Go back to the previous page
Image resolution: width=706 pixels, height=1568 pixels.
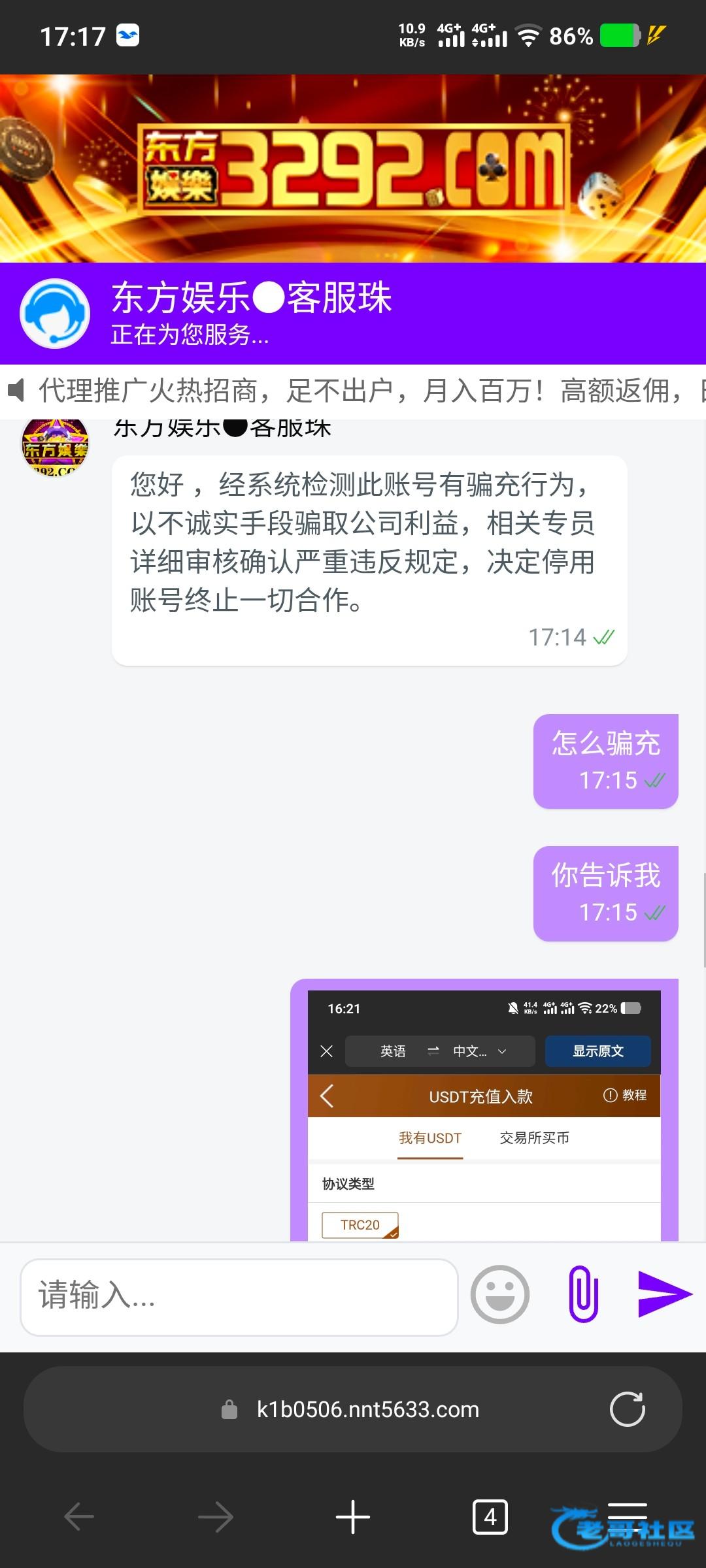(x=79, y=1516)
